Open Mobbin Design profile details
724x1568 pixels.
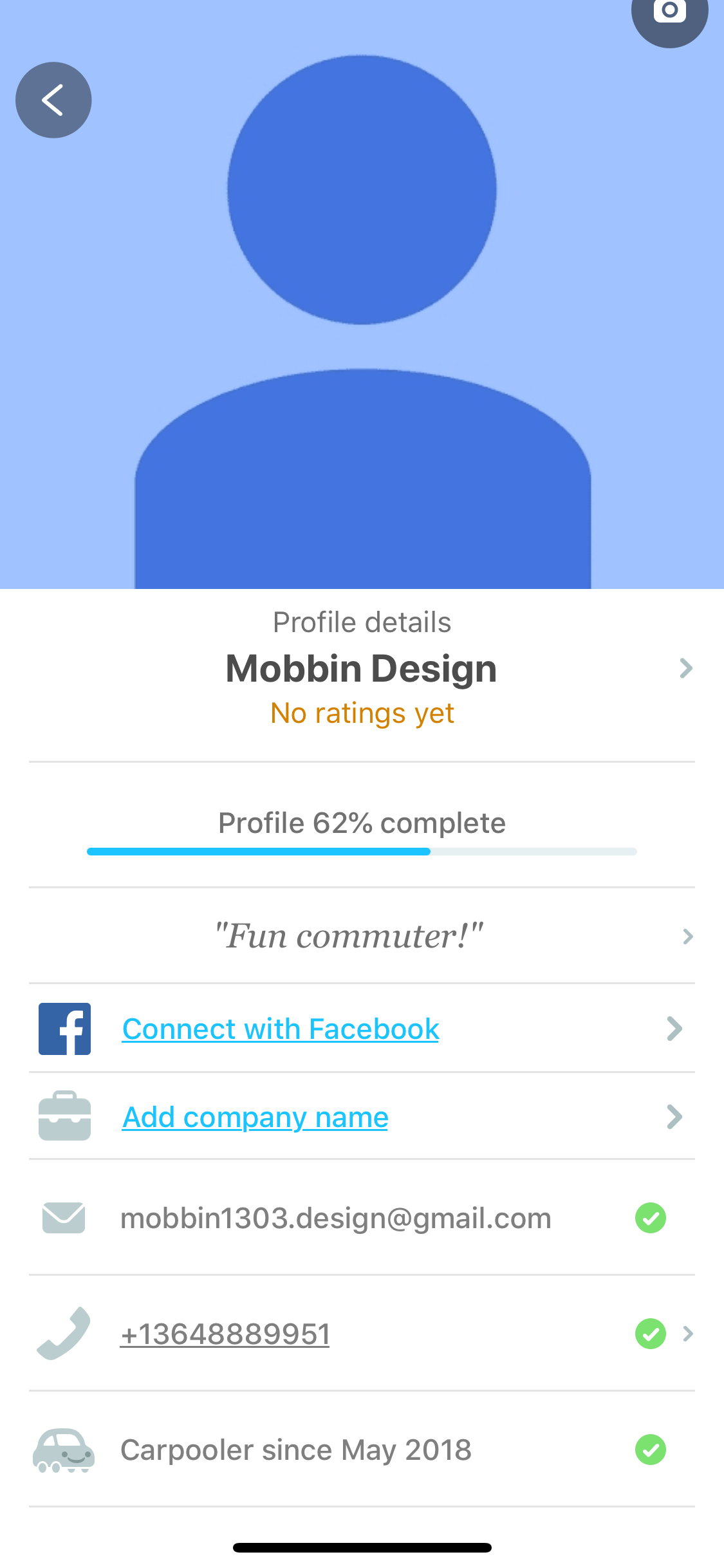[362, 669]
